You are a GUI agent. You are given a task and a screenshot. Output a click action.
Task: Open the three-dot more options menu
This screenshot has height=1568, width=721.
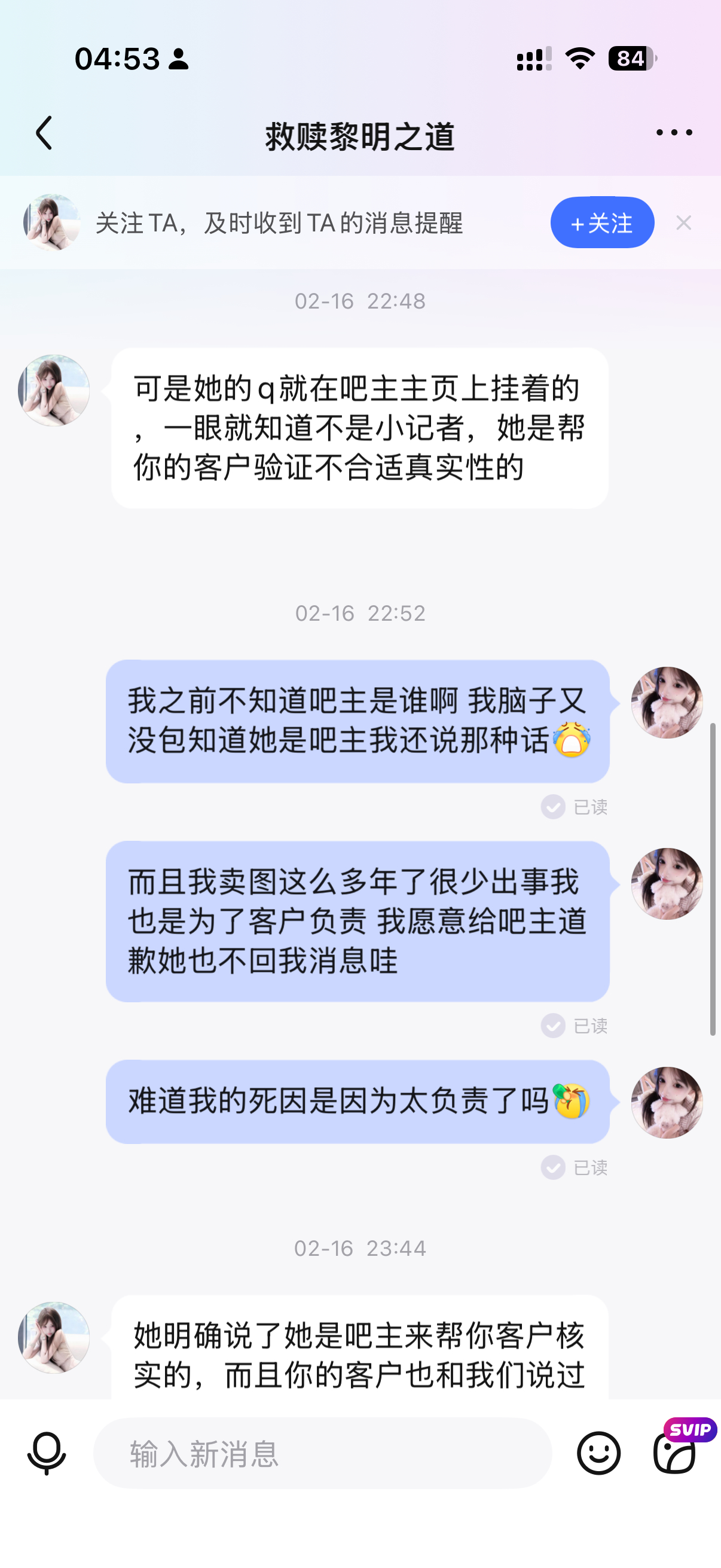(674, 133)
